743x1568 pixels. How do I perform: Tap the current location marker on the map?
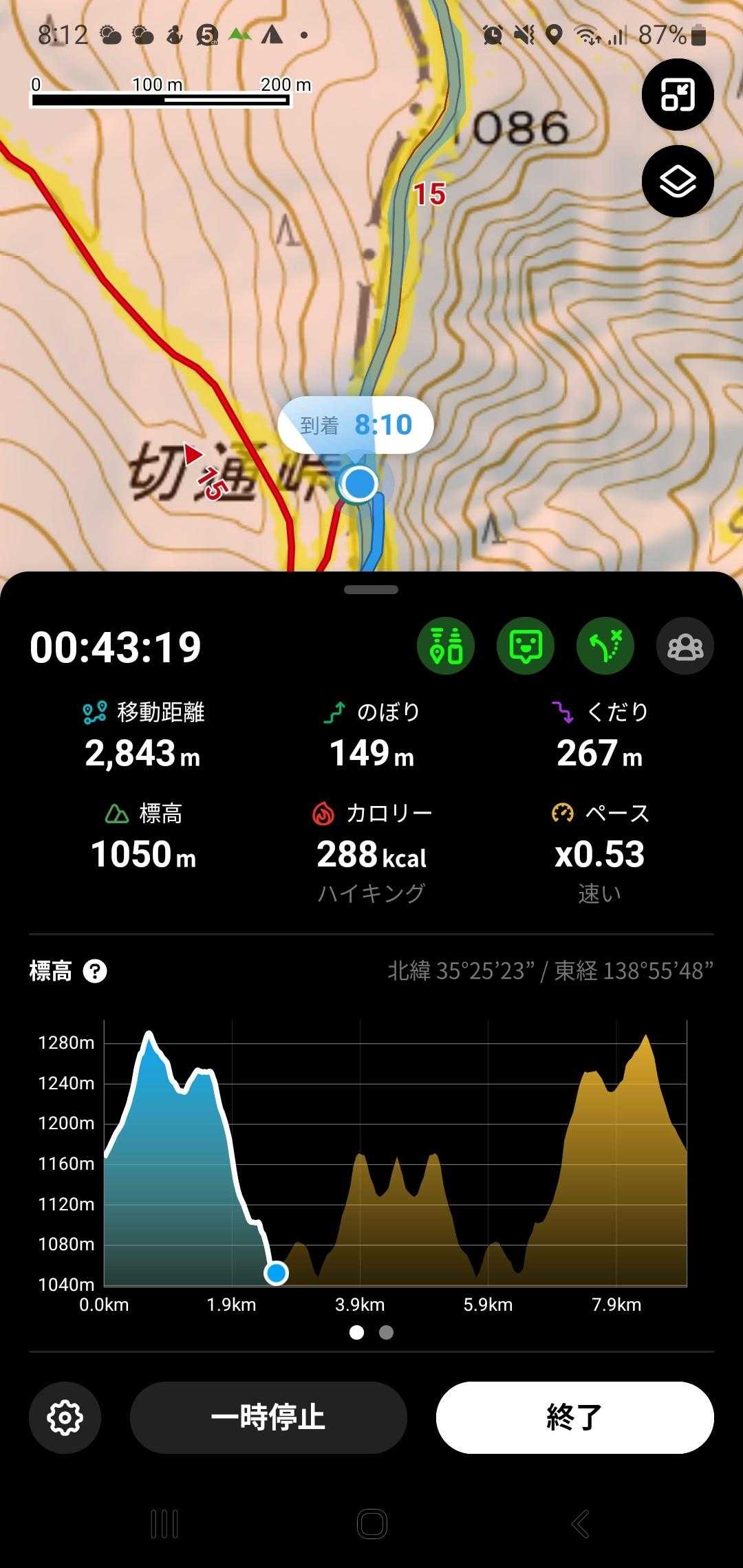point(359,483)
